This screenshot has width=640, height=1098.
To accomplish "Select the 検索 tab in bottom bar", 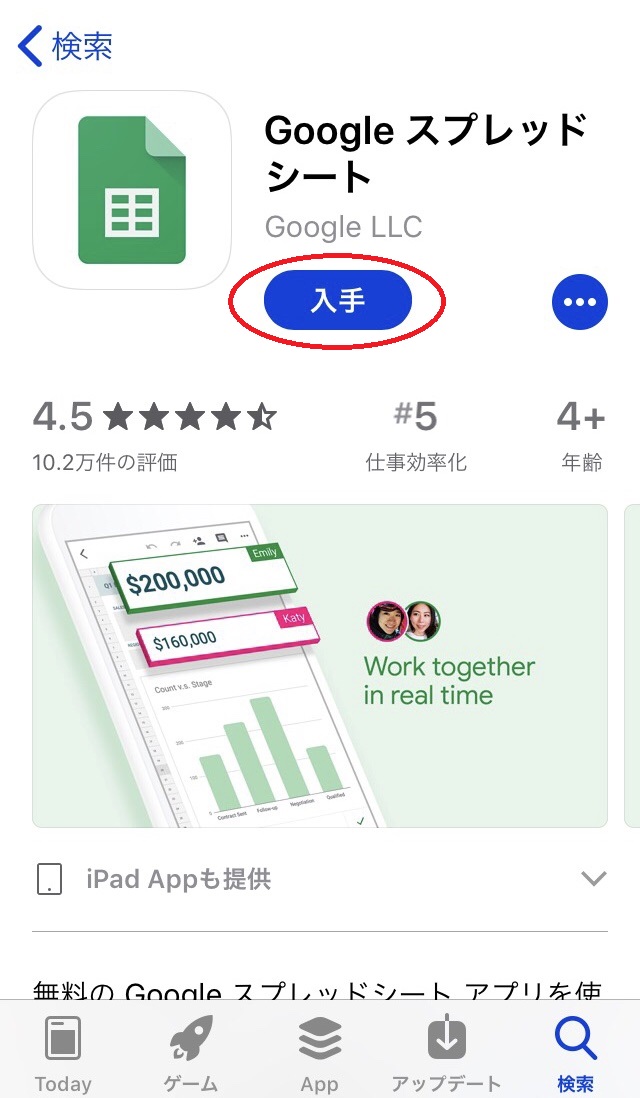I will point(576,1053).
